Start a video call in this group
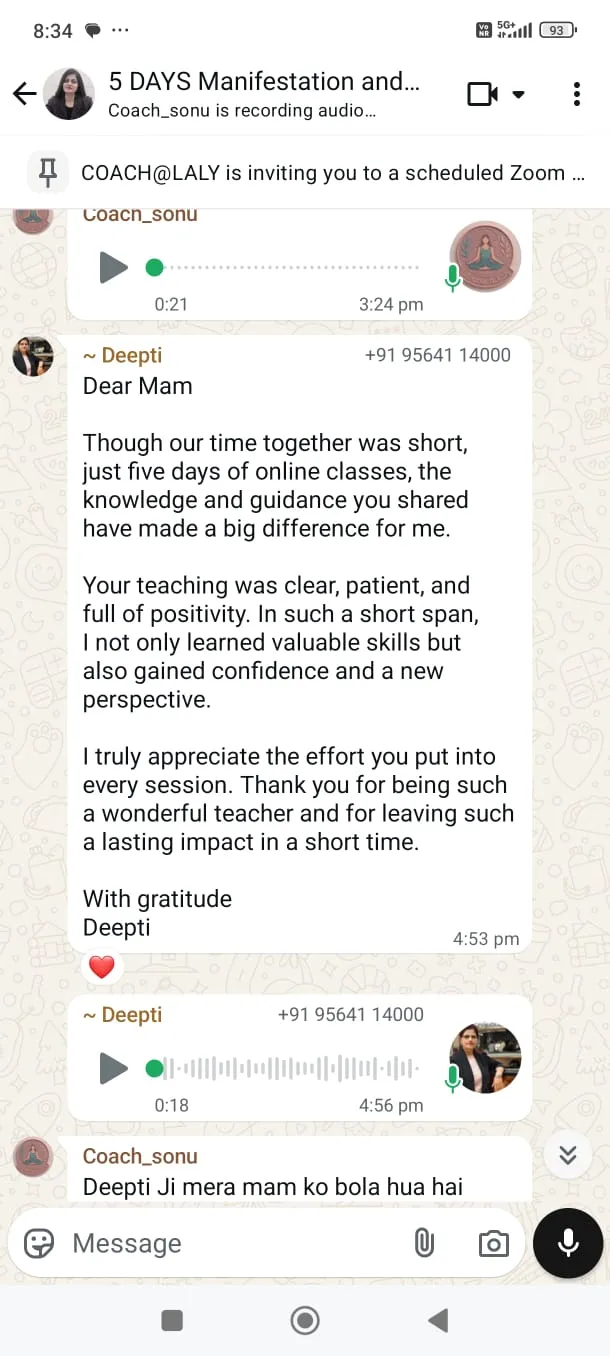 tap(484, 94)
